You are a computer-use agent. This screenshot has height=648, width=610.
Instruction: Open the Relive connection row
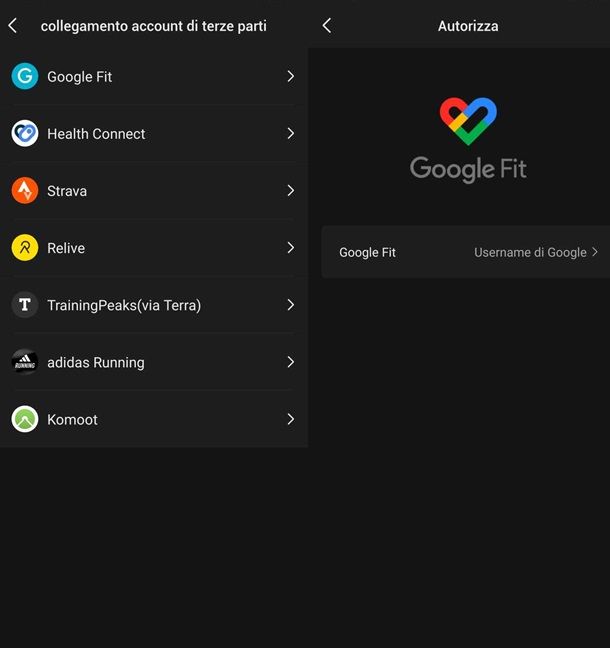point(153,248)
